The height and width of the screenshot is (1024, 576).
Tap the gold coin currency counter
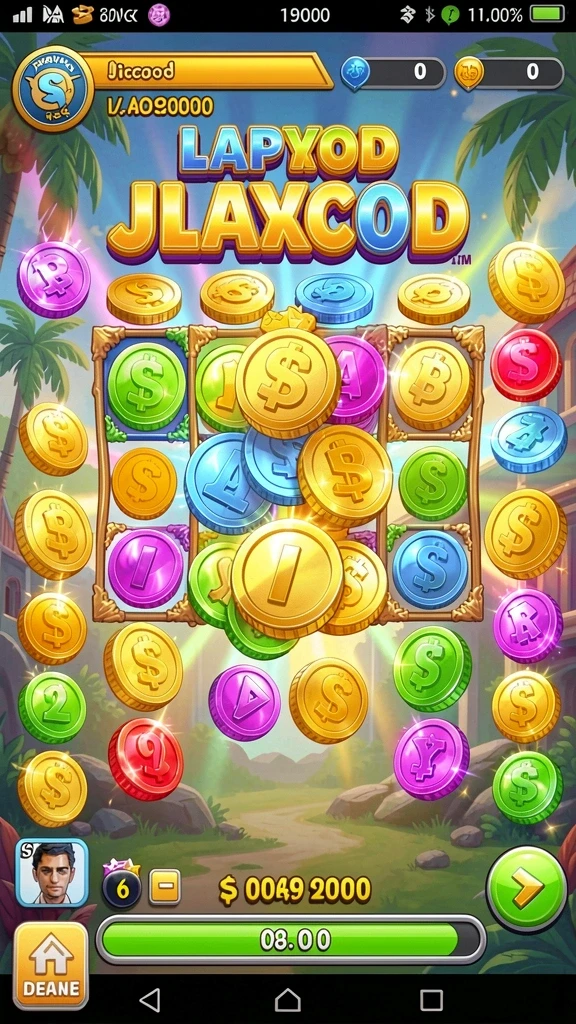pos(509,72)
